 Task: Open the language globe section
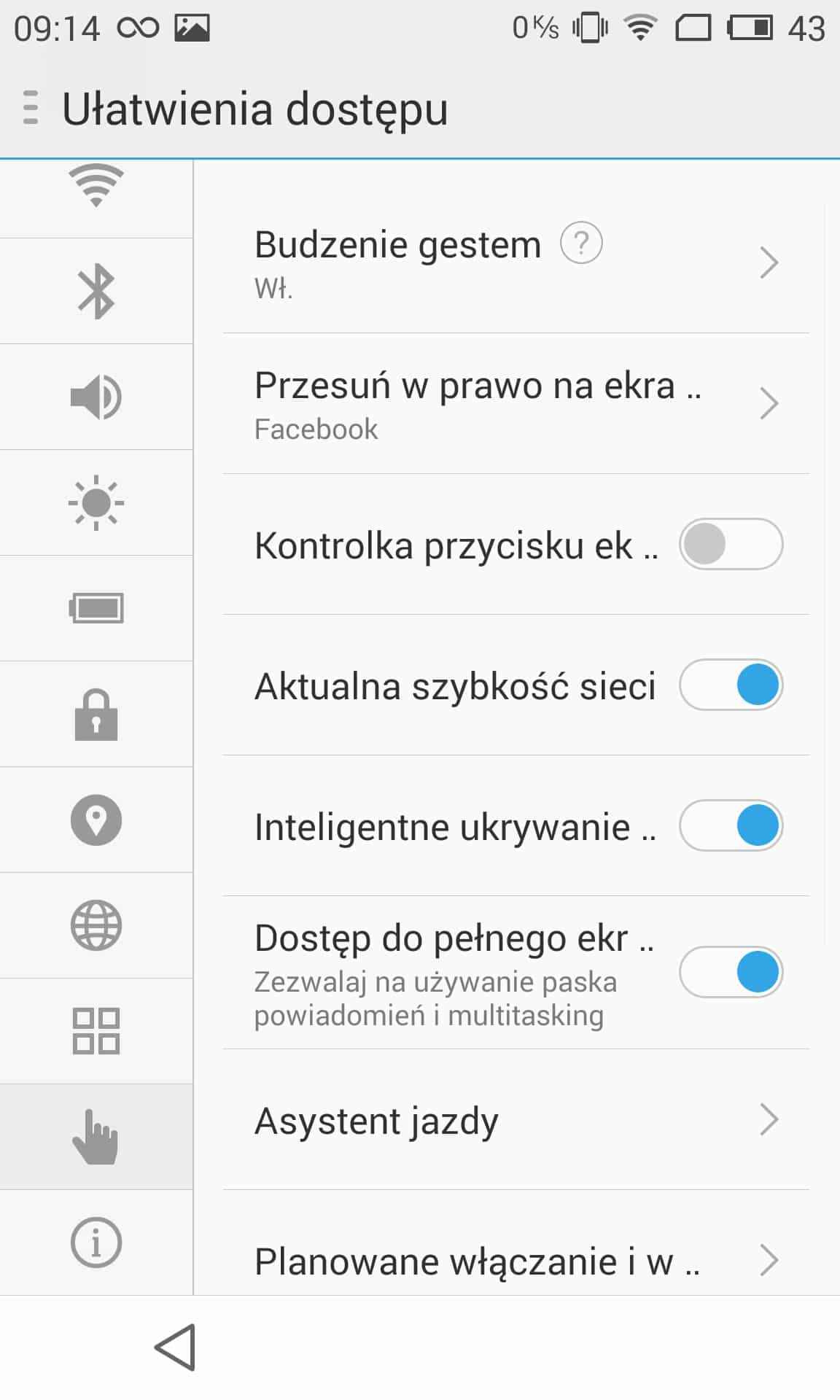[96, 925]
